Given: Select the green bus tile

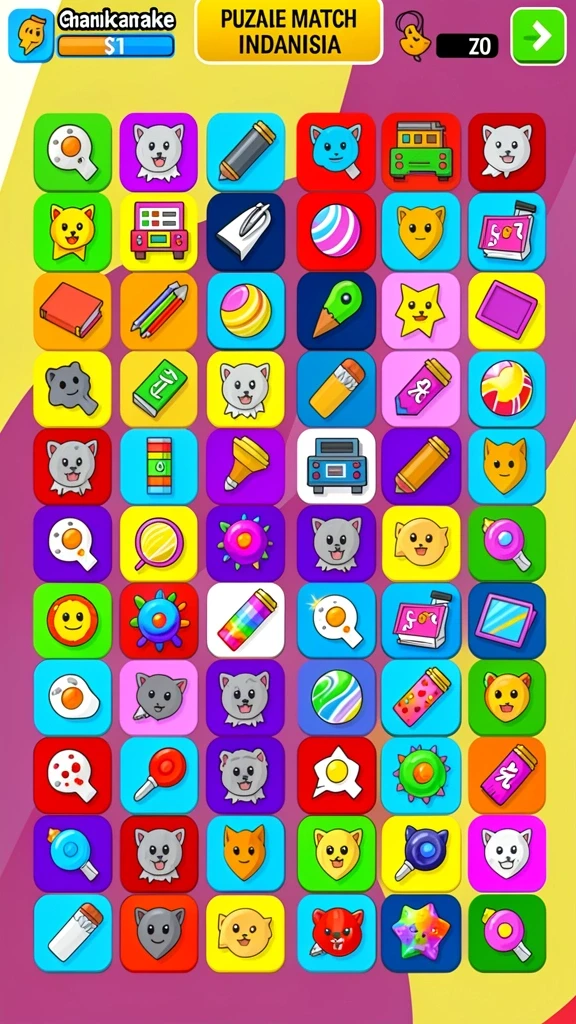Looking at the screenshot, I should tap(421, 152).
